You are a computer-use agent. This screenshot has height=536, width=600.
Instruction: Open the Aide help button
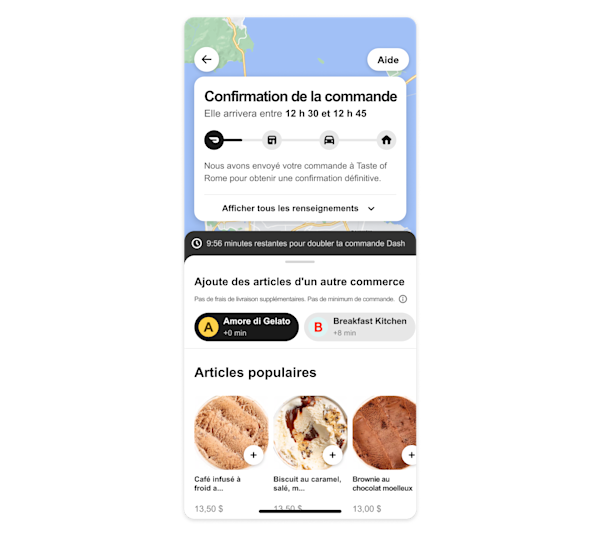[x=387, y=60]
